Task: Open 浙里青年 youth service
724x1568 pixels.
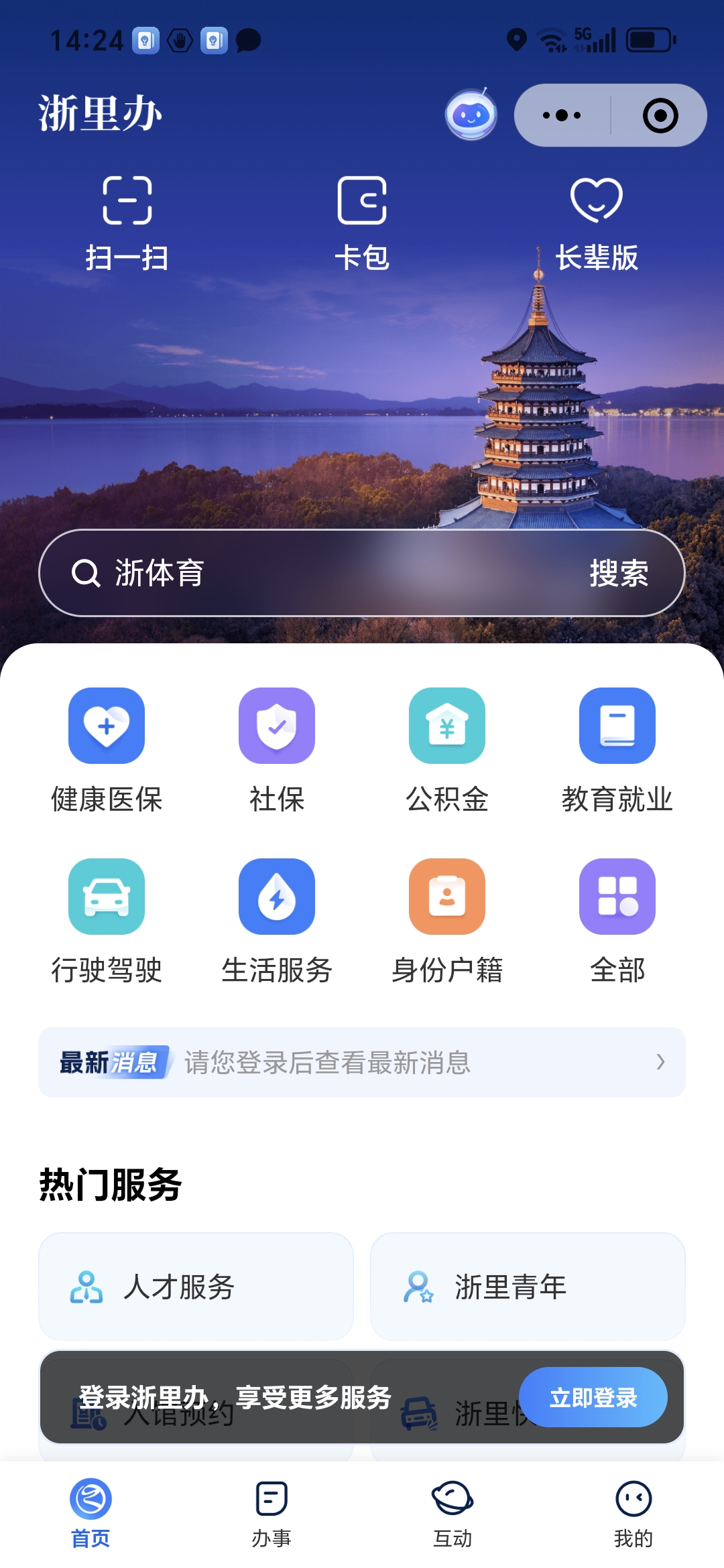Action: tap(528, 1287)
